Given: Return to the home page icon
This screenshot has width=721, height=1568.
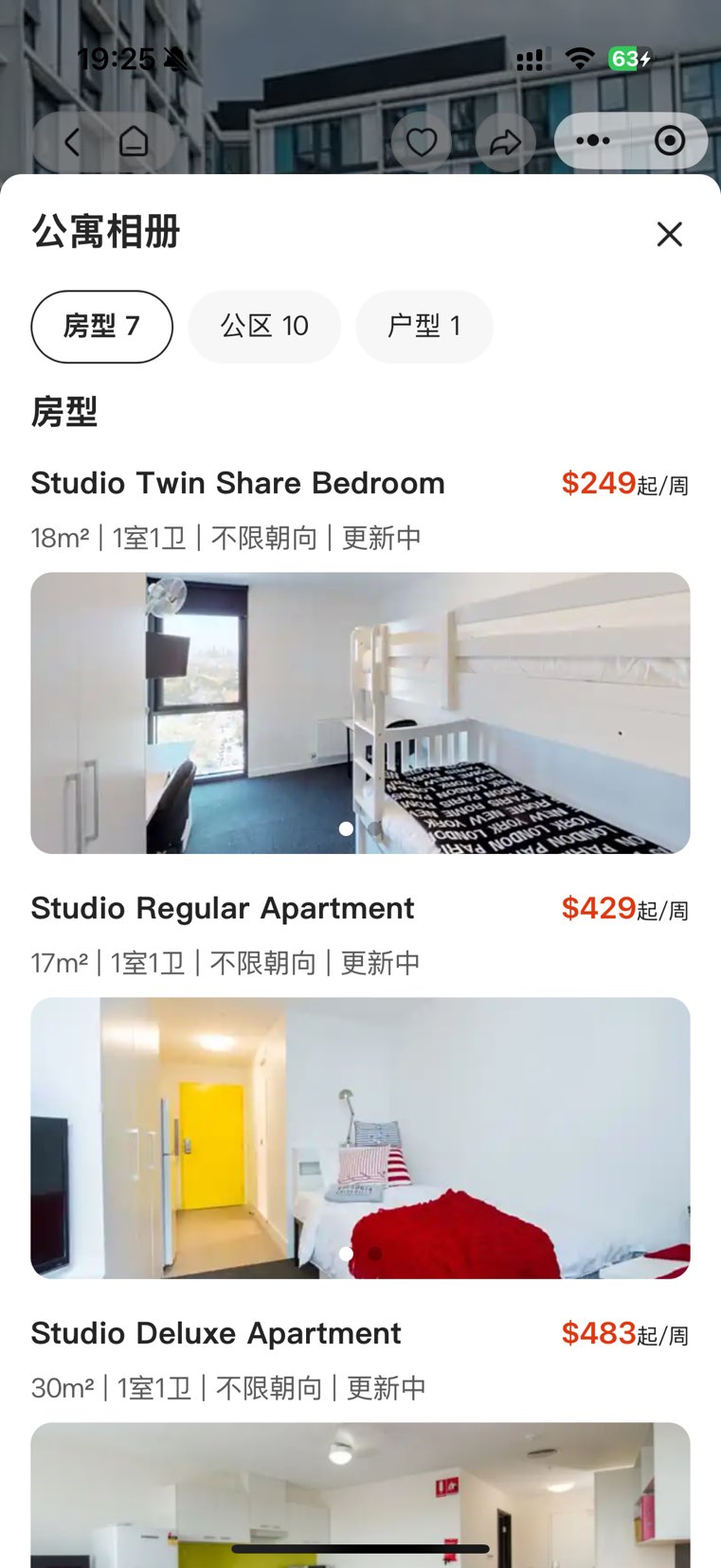Looking at the screenshot, I should click(x=134, y=142).
